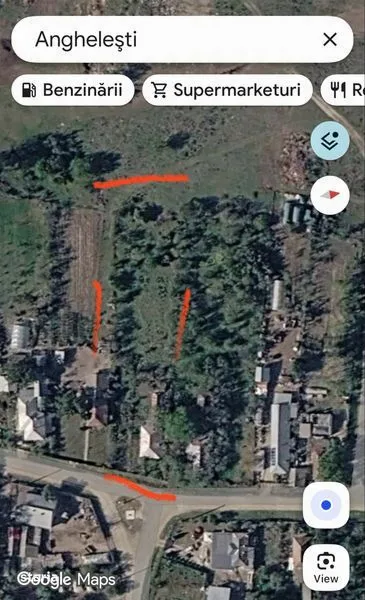Screen dimensions: 365x600
Task: Open the map layers button
Action: click(330, 141)
